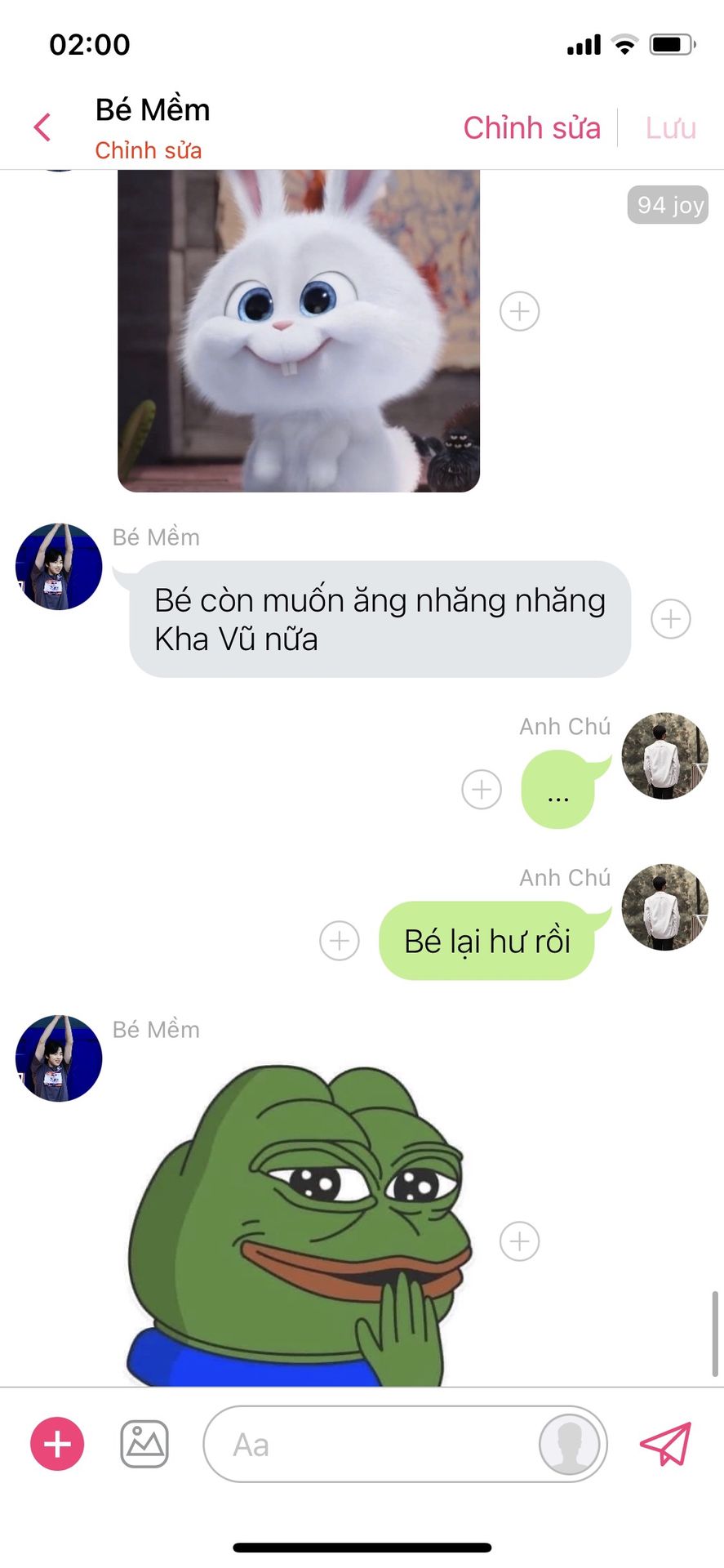Send the message with the paper plane

[666, 1444]
